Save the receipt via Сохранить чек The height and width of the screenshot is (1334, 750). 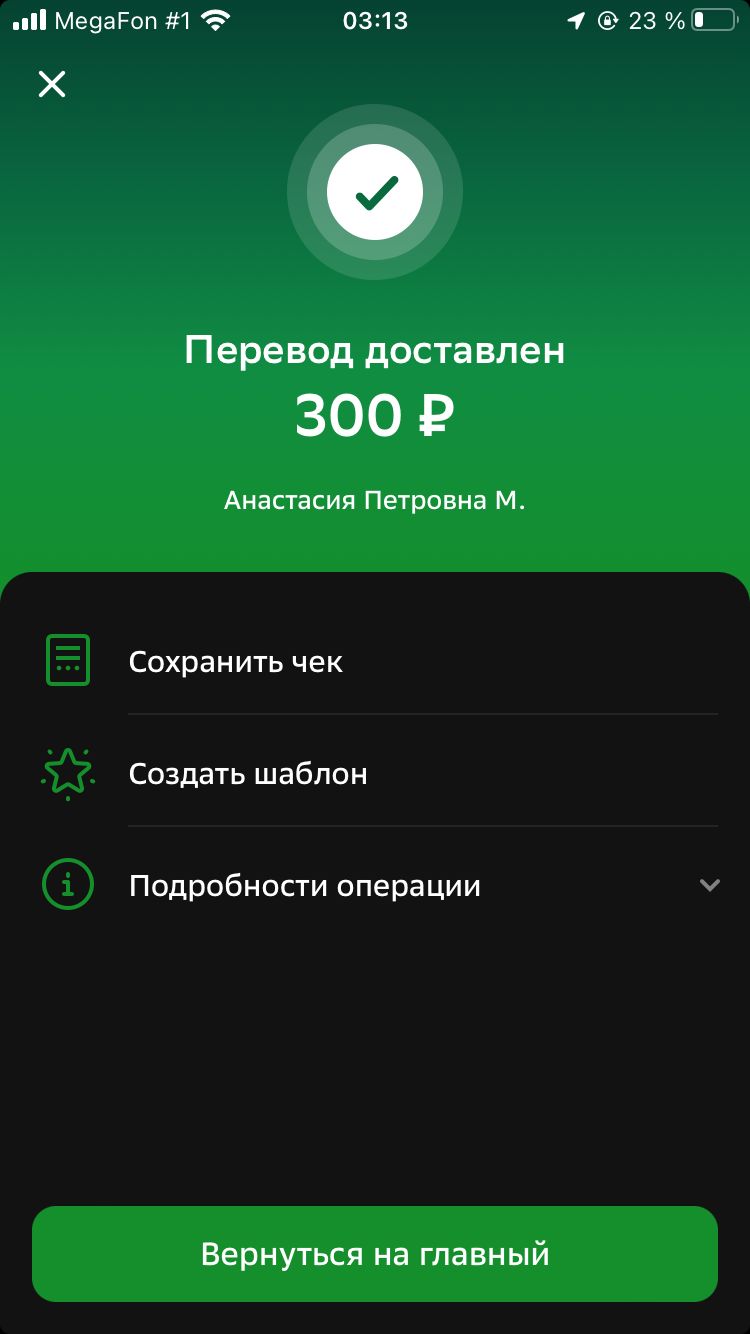pyautogui.click(x=375, y=661)
